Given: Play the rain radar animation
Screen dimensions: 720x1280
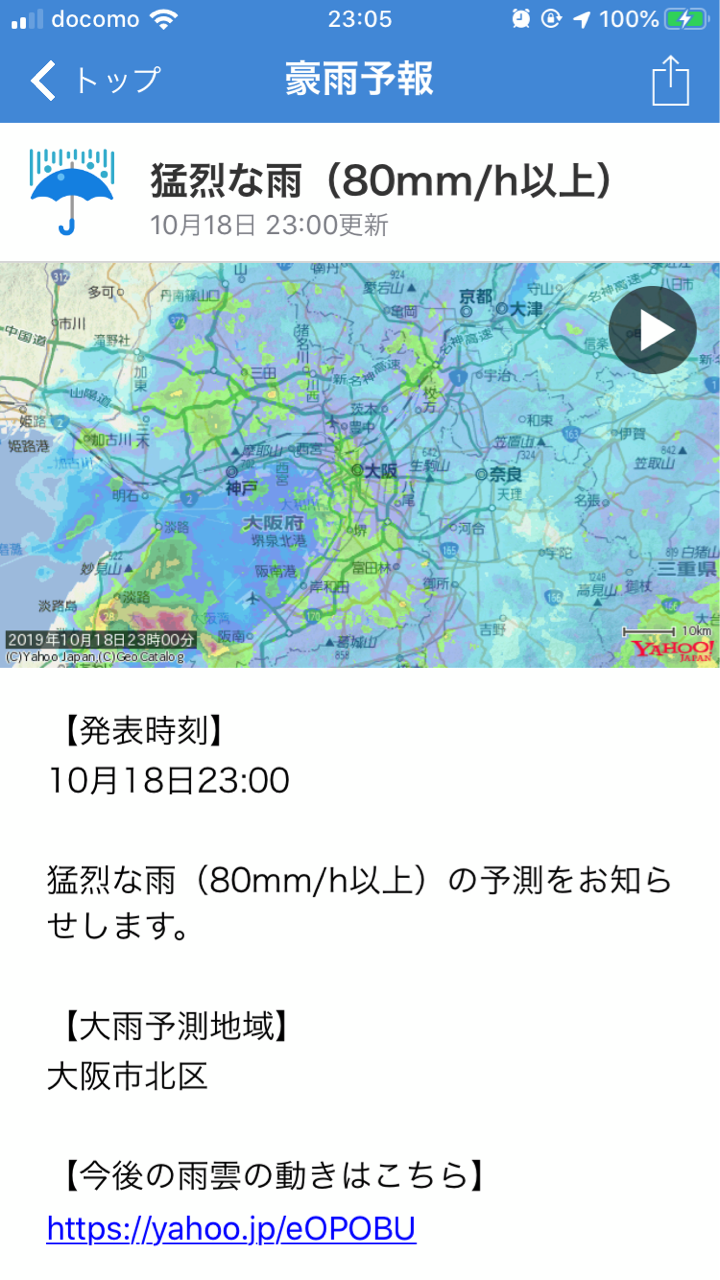Looking at the screenshot, I should pos(652,330).
